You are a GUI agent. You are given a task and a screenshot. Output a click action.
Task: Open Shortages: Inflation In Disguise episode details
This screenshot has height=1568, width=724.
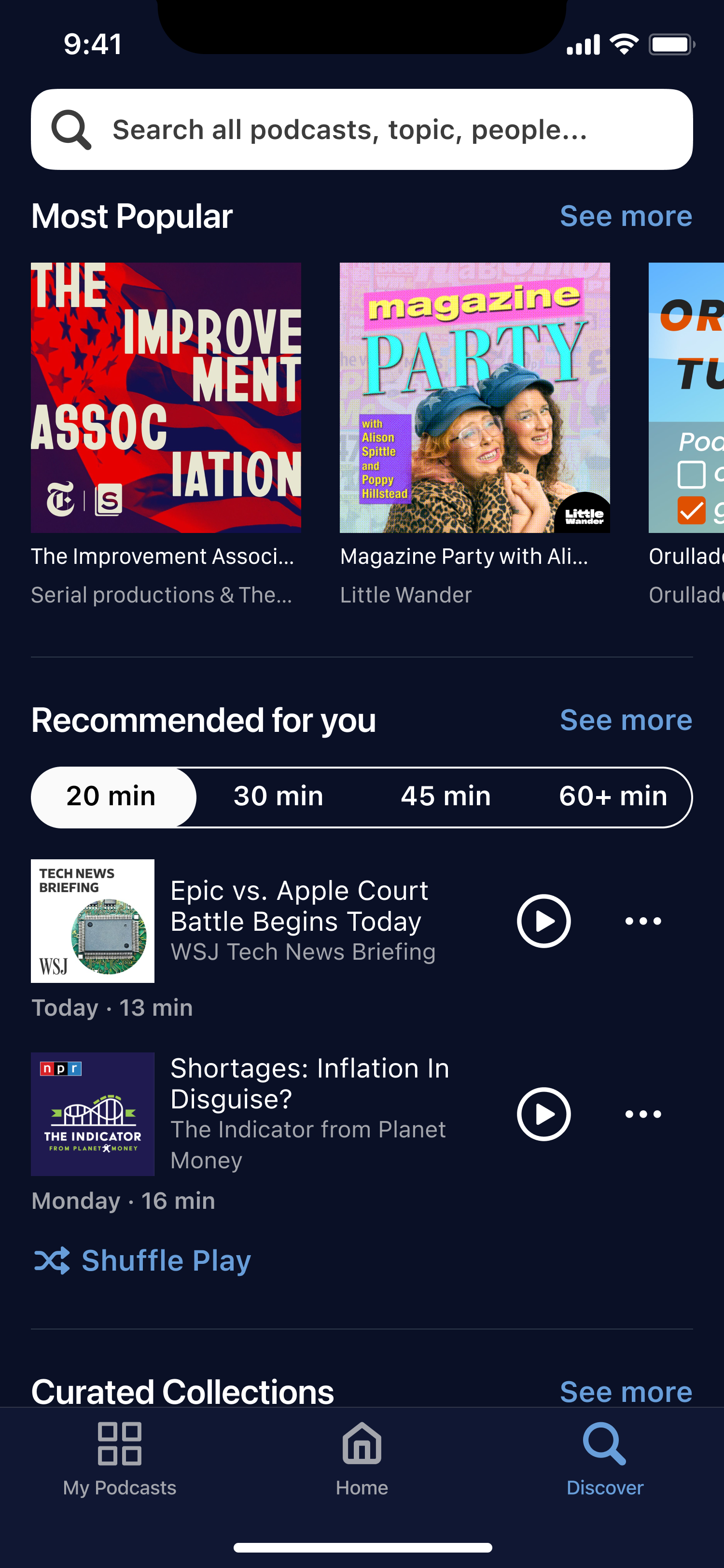tap(309, 1083)
